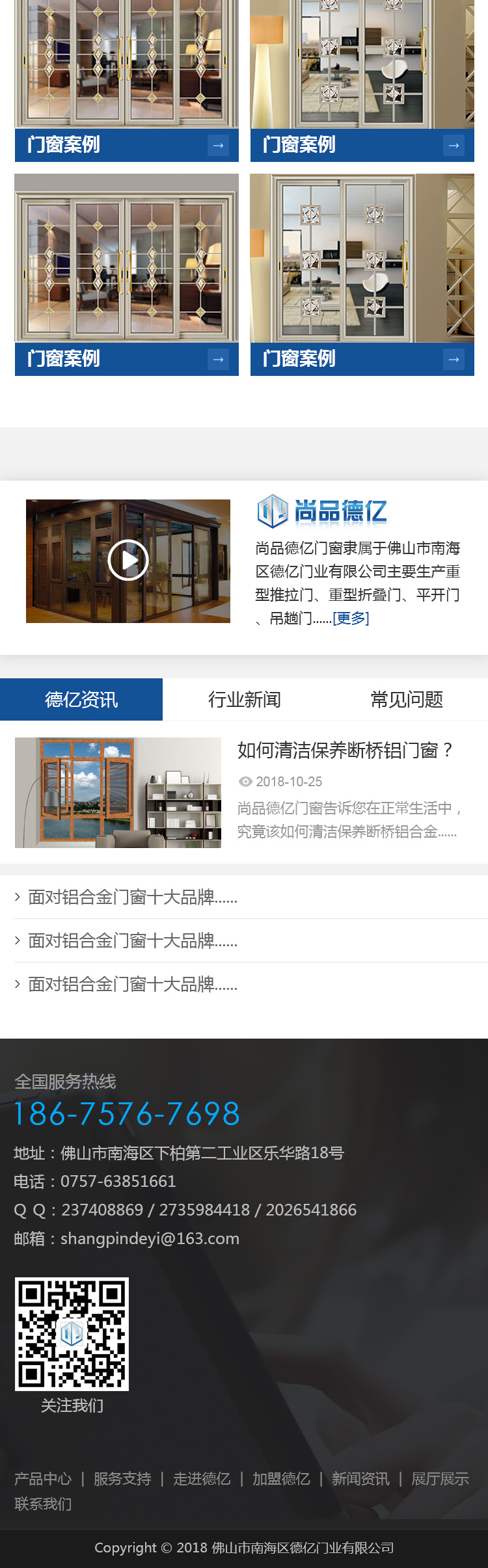Open article 如何清洁保养断桥铝门窗
Screen dimensions: 488x1568
pyautogui.click(x=344, y=751)
